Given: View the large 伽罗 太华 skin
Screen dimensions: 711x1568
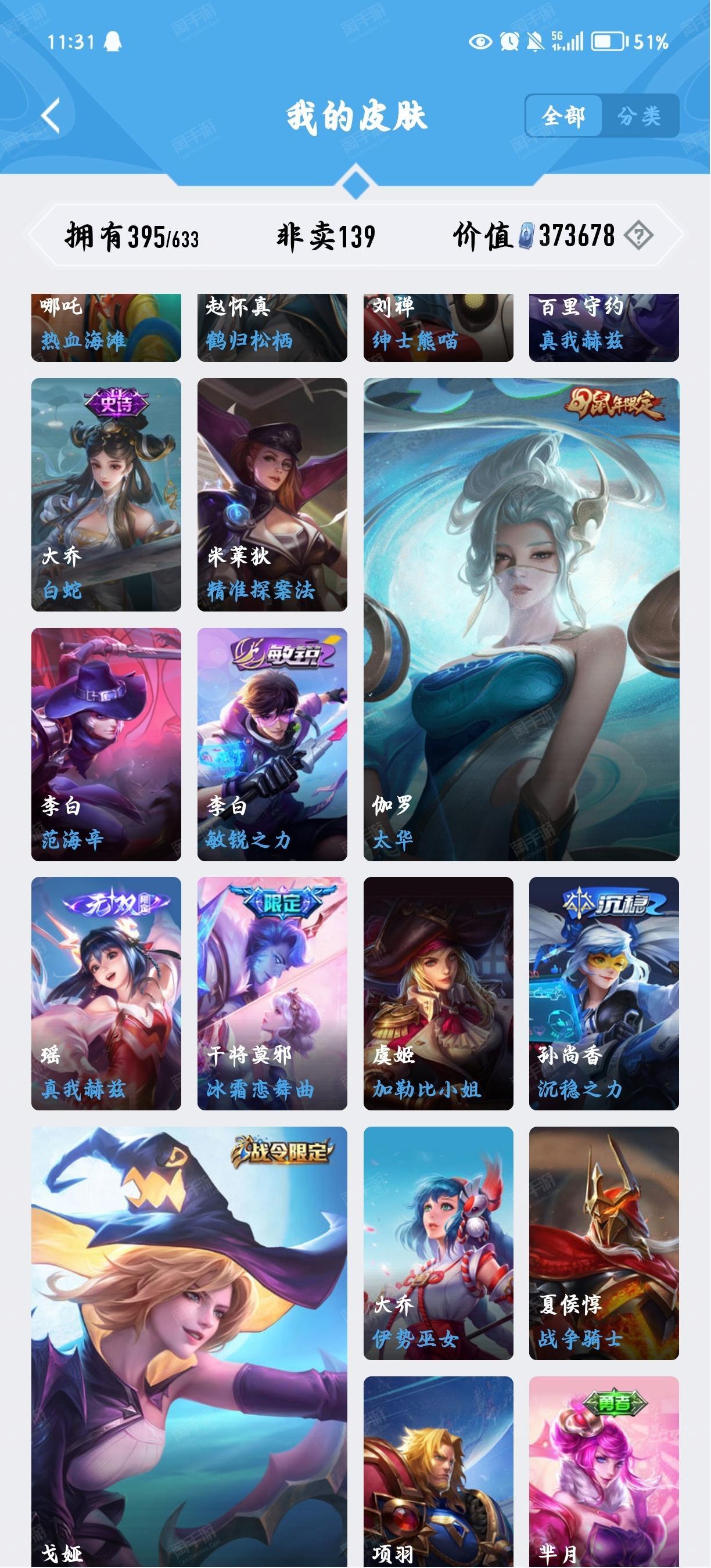Looking at the screenshot, I should click(x=521, y=619).
